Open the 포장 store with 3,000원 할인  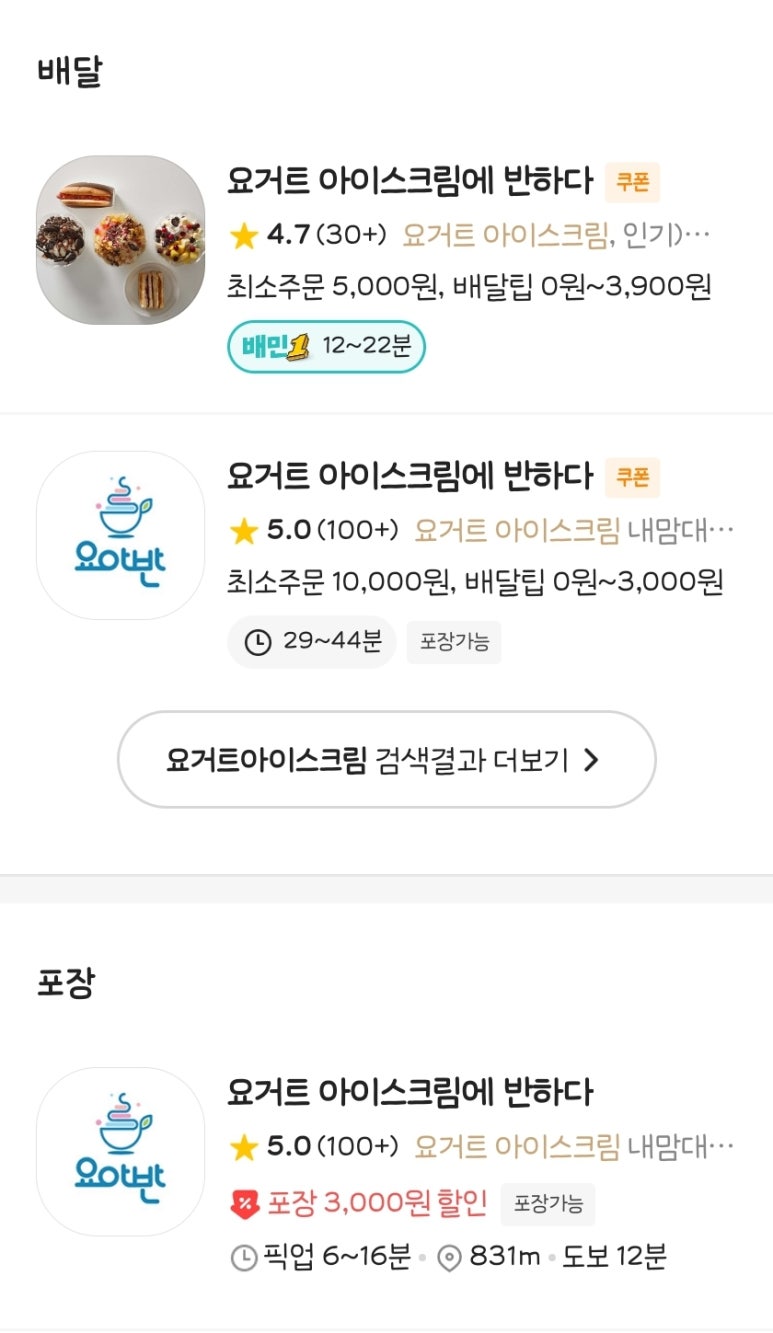point(410,1092)
